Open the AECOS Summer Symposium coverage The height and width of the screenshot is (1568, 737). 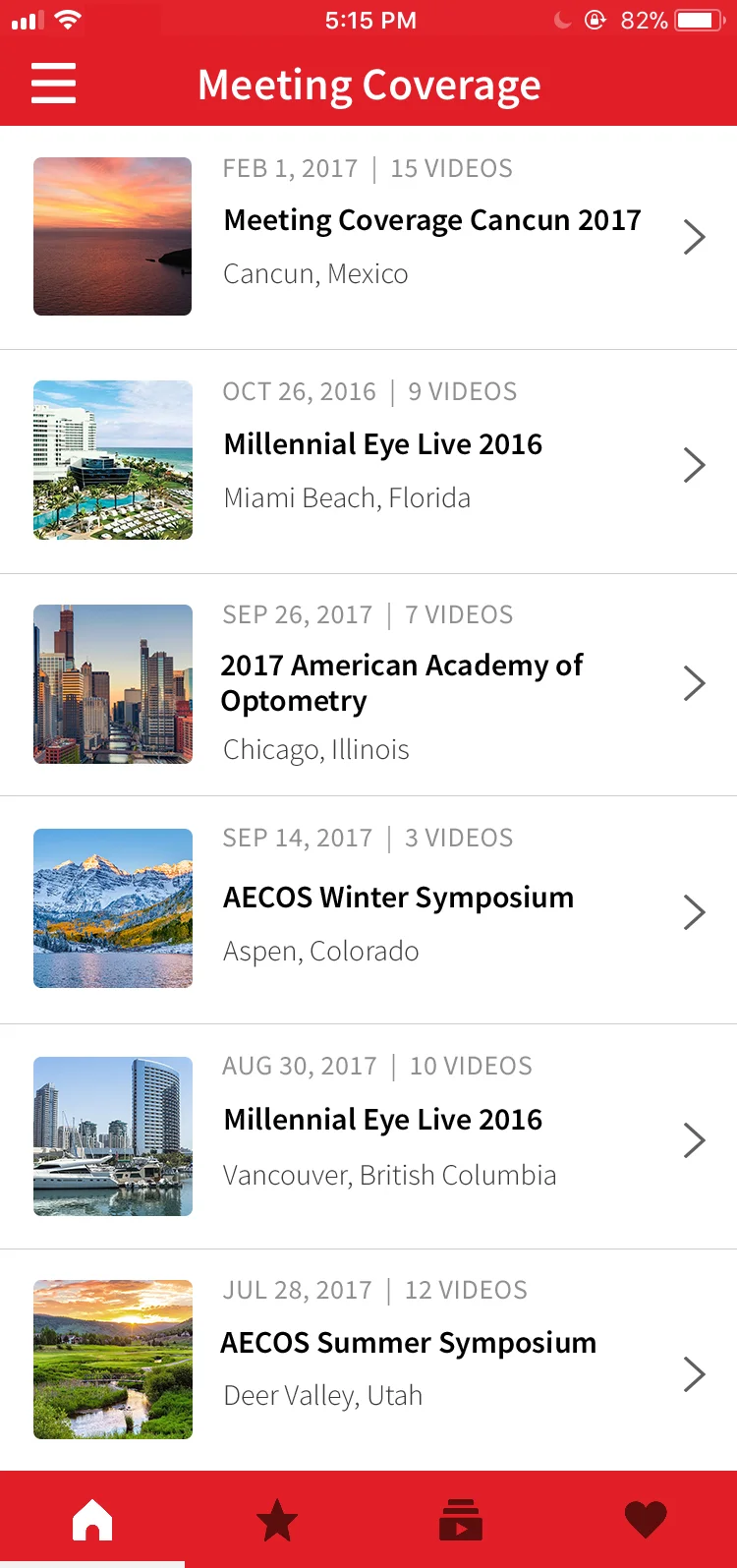(x=408, y=1343)
